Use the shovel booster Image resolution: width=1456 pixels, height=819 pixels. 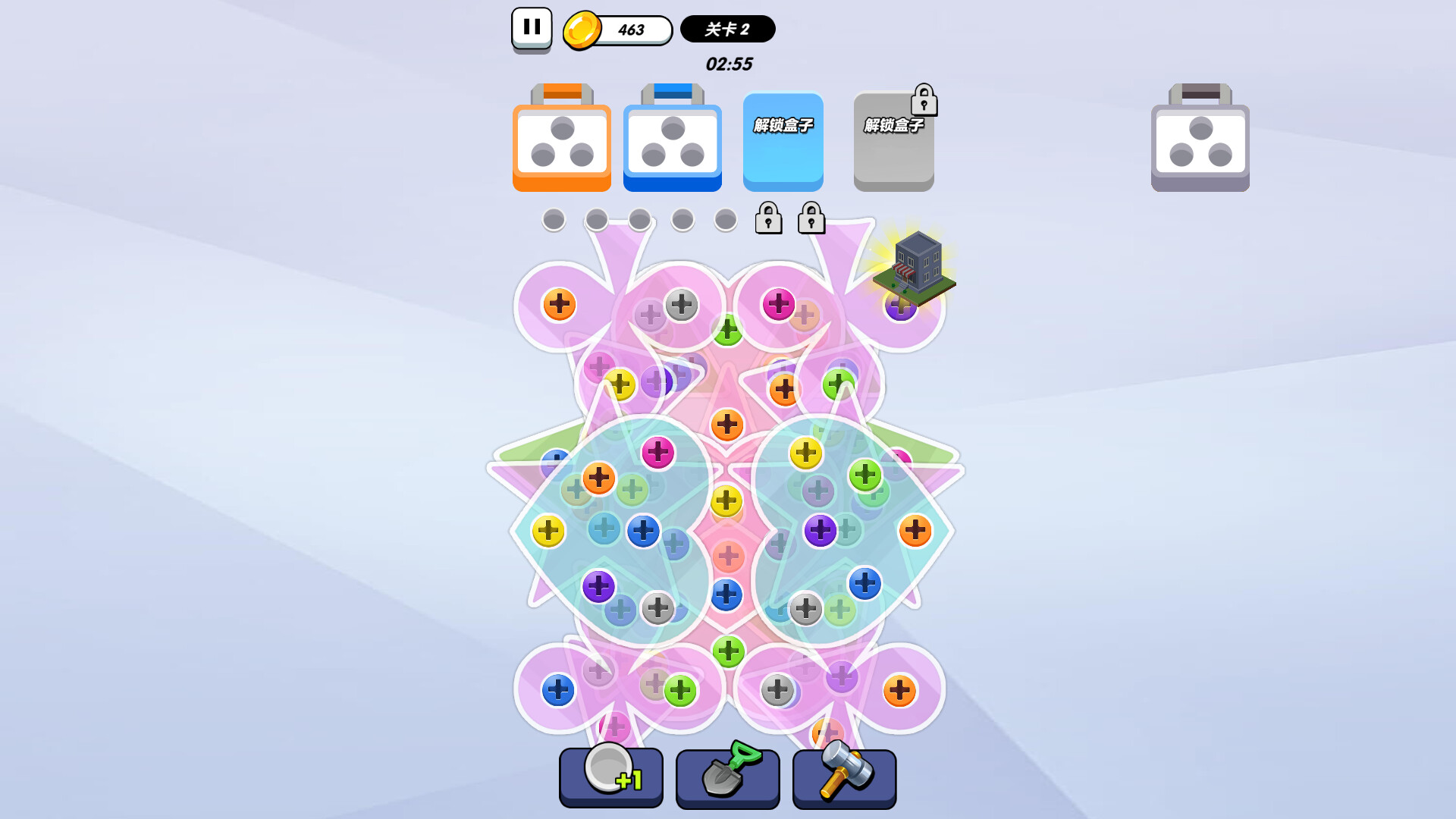click(727, 777)
